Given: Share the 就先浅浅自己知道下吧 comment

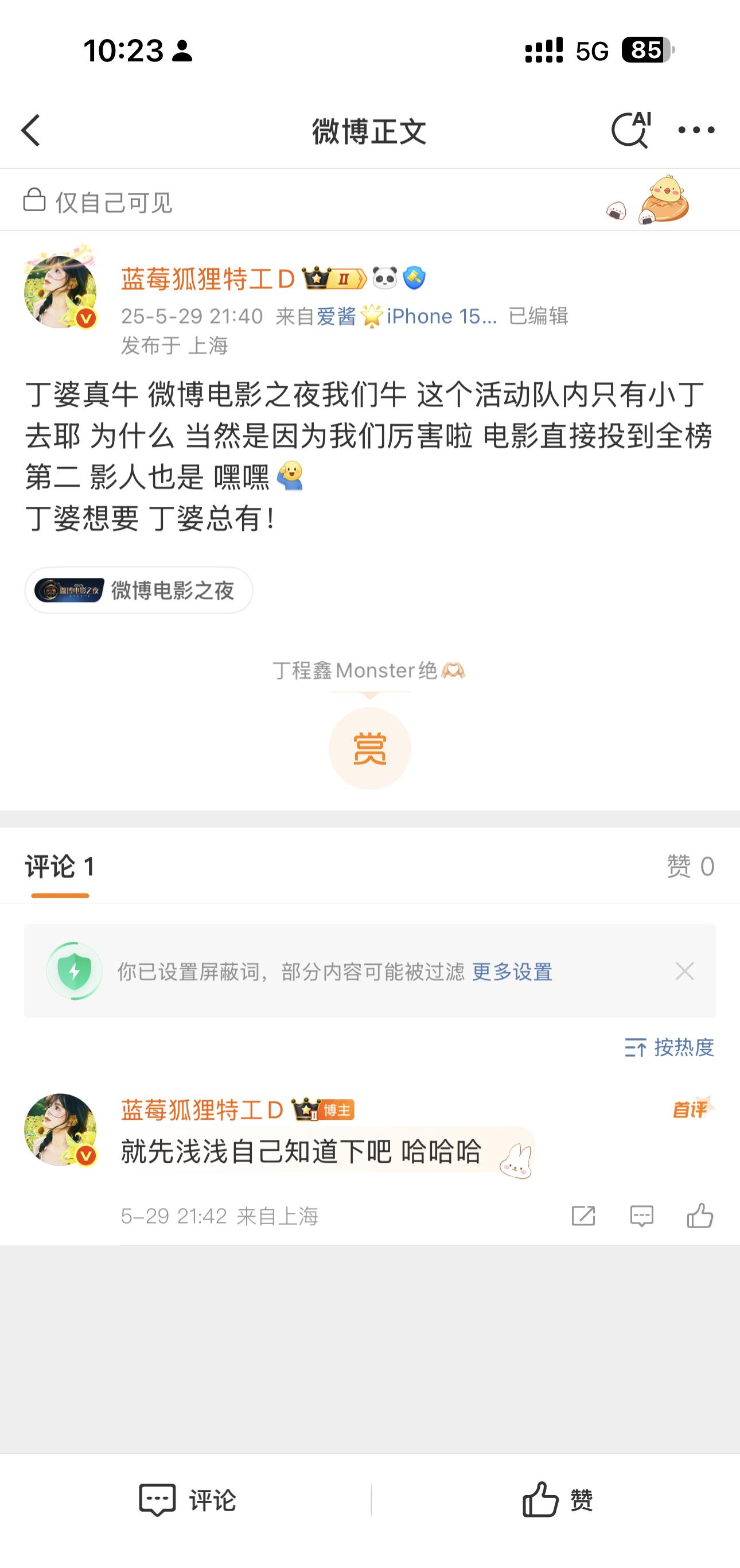Looking at the screenshot, I should click(583, 1216).
